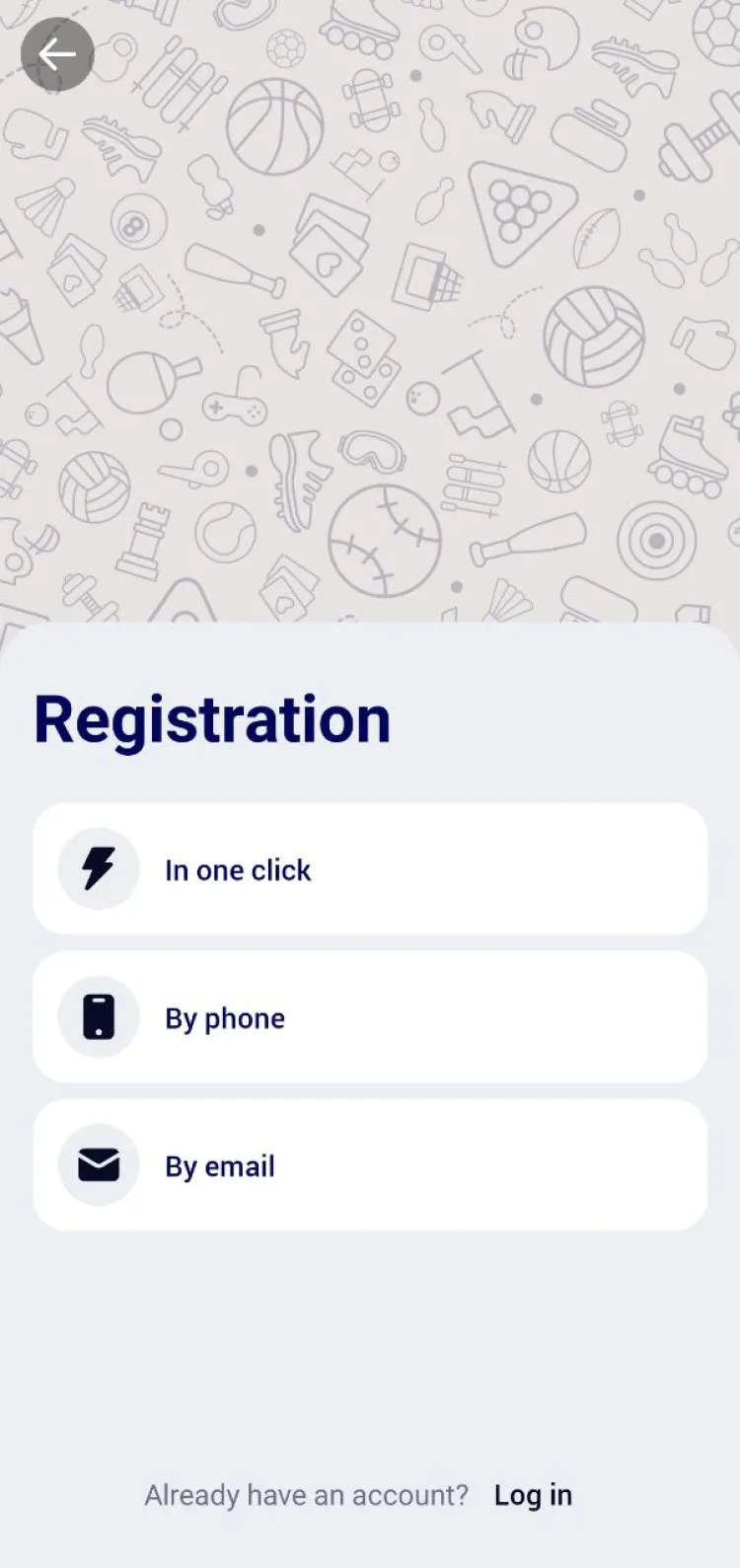740x1568 pixels.
Task: Choose In one click registration
Action: (370, 869)
